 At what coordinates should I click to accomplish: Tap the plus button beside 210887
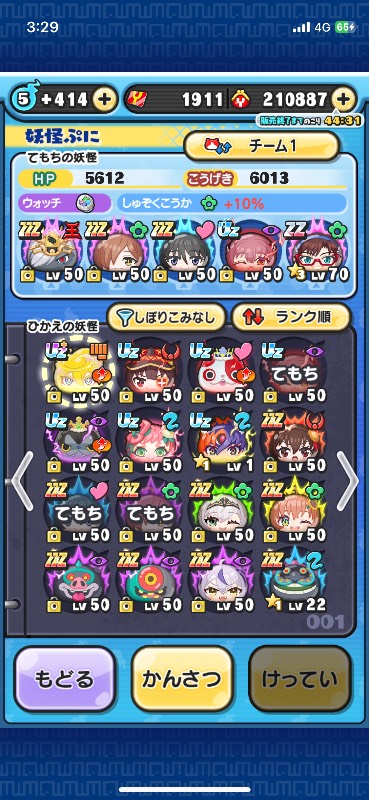pos(343,99)
